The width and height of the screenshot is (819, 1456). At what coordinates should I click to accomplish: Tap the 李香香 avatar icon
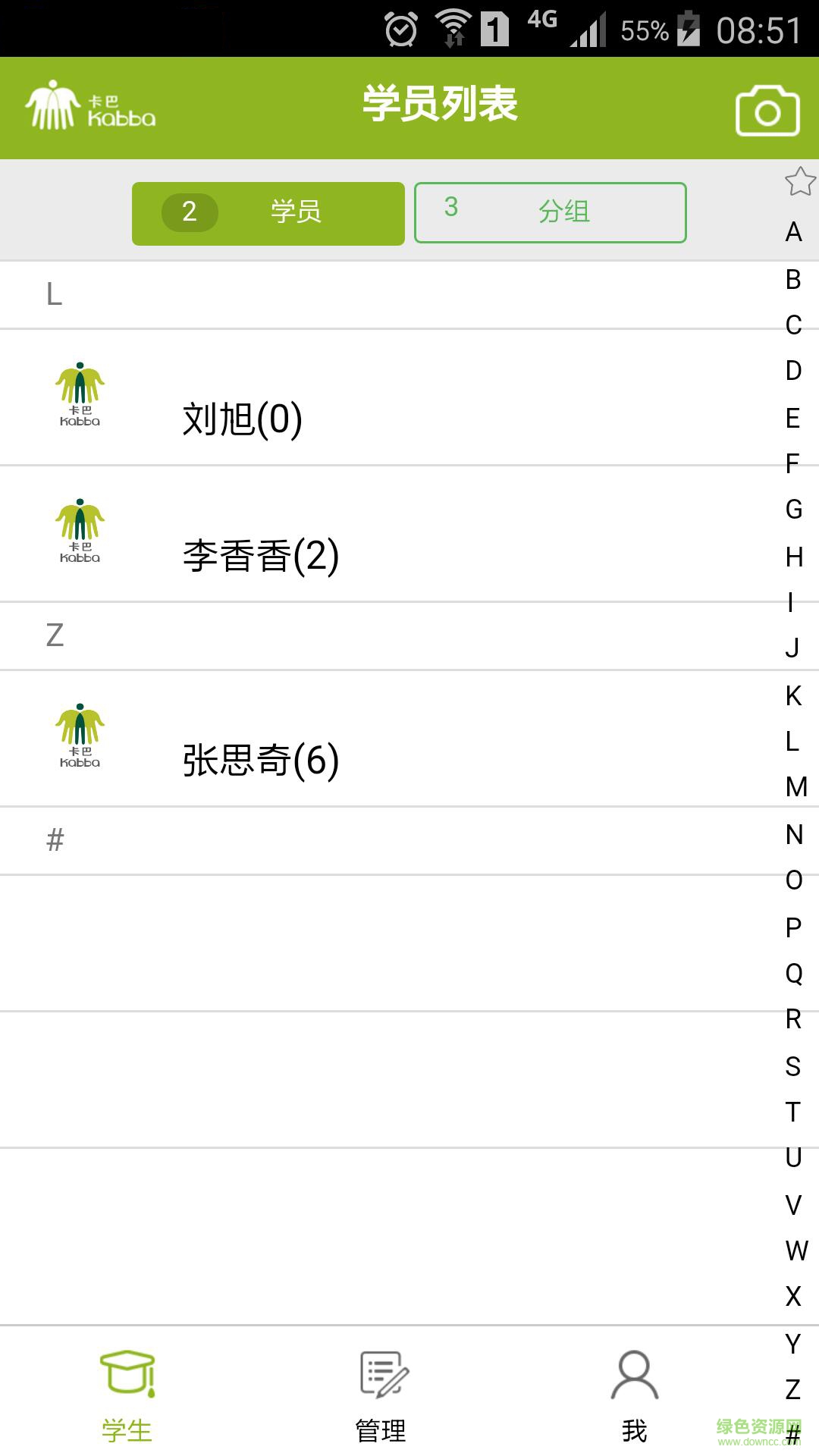pyautogui.click(x=80, y=531)
